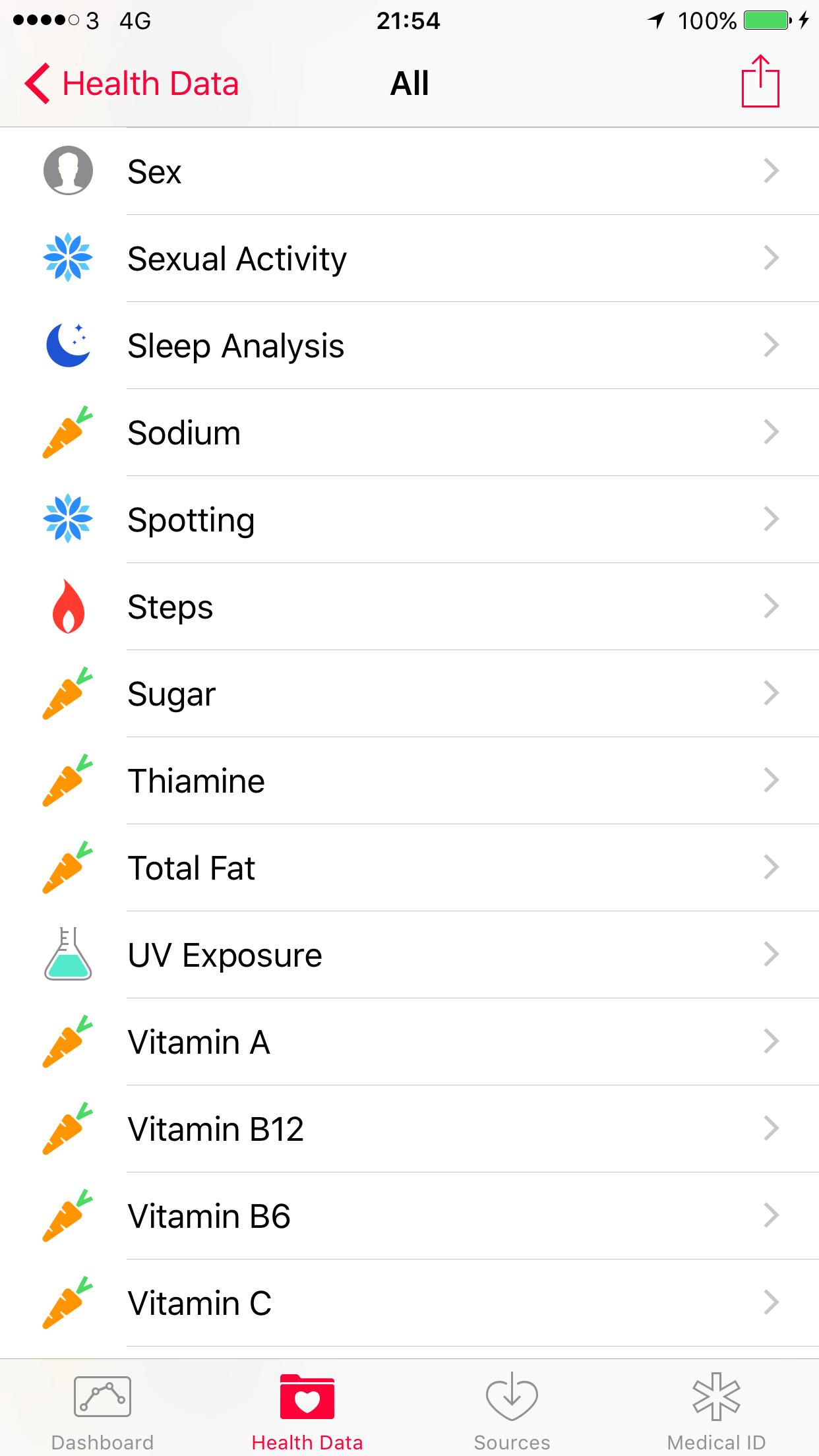Open Vitamin A
The image size is (819, 1456).
(409, 1042)
